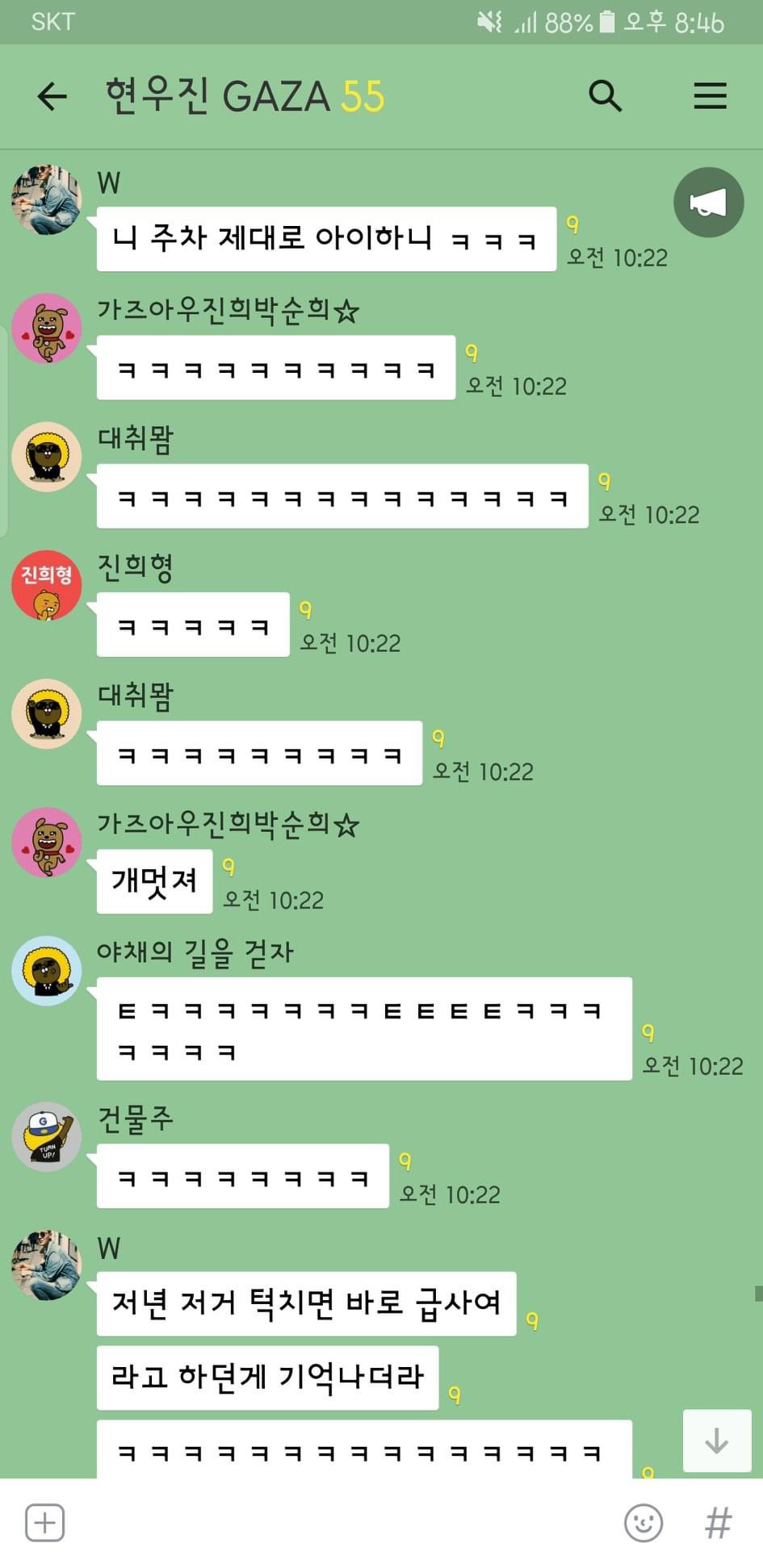Open 야채의 길을 걷자 profile avatar

tap(46, 971)
